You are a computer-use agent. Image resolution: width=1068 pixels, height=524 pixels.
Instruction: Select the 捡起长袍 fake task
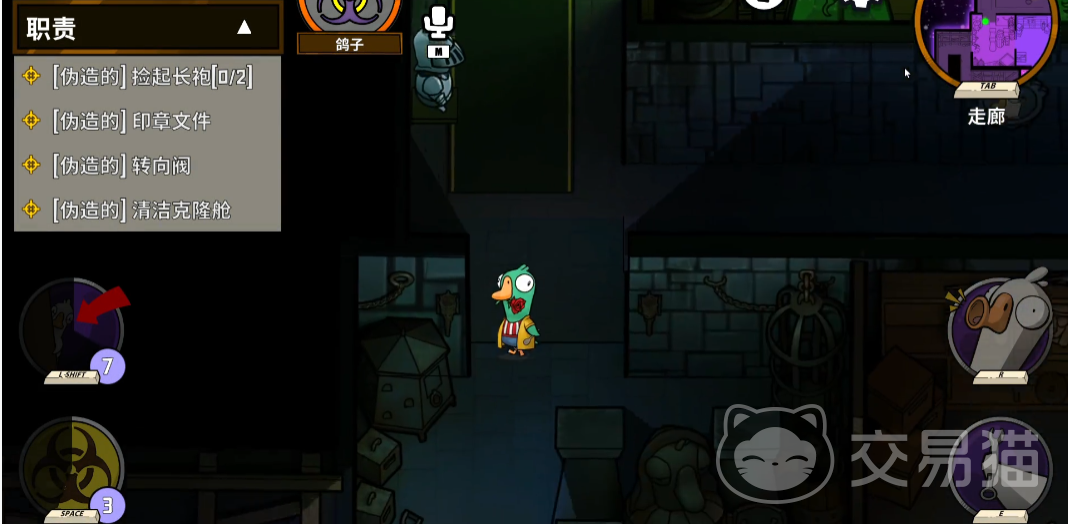[x=150, y=76]
